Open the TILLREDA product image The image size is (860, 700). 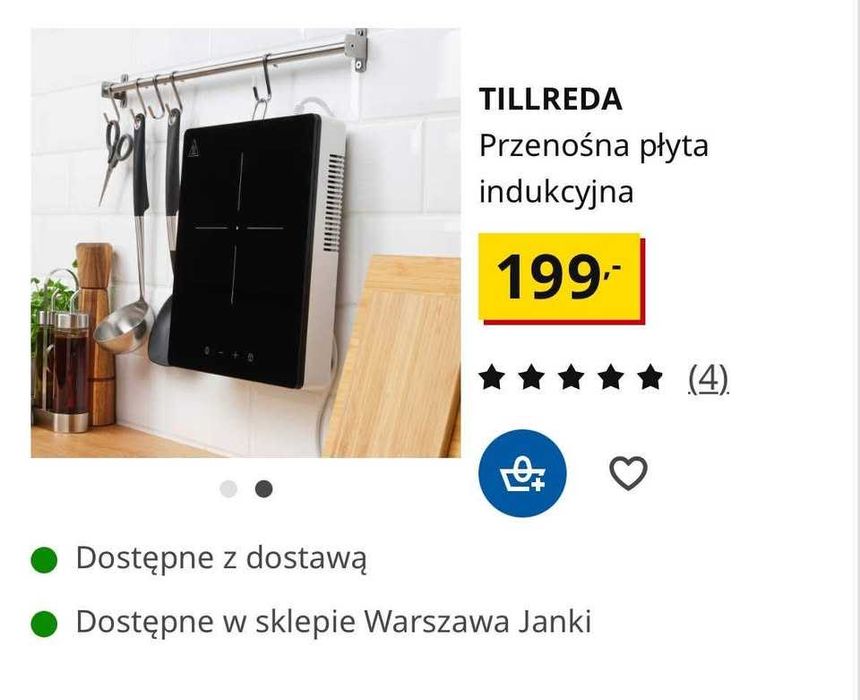pos(245,243)
